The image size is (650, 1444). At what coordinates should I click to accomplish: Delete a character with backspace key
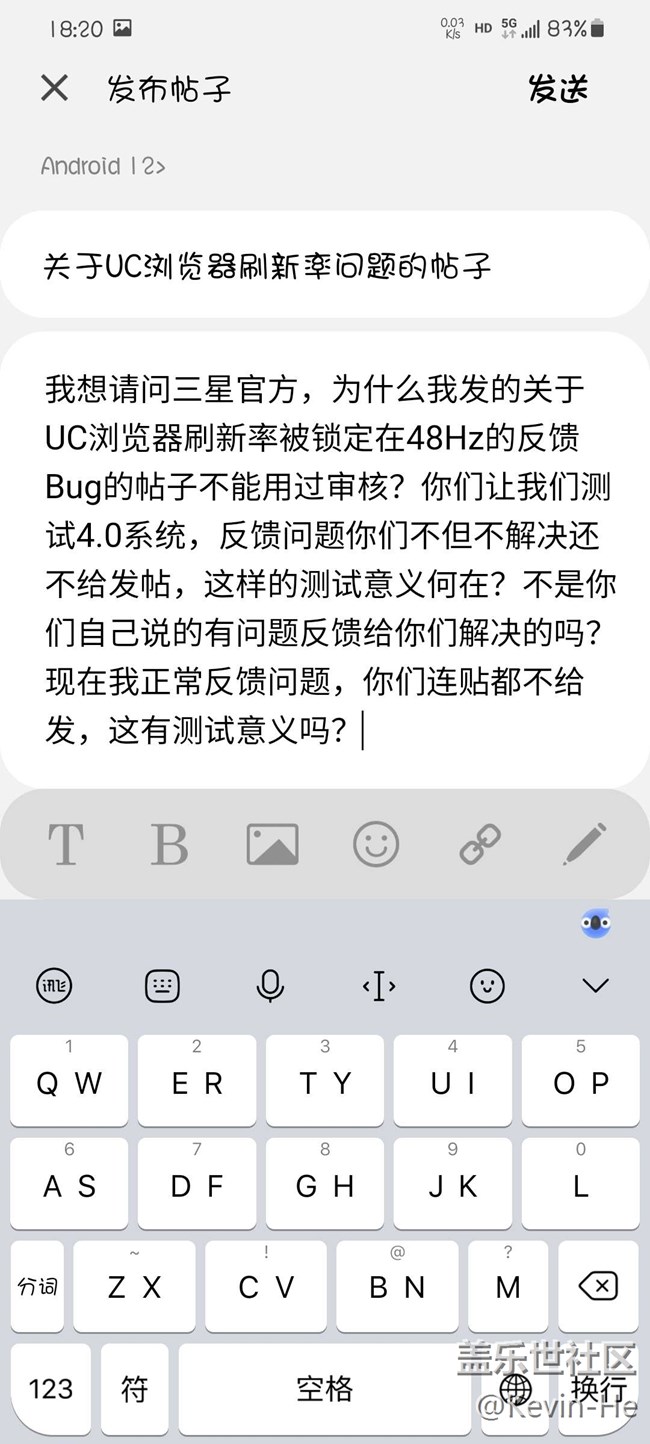[x=598, y=1286]
